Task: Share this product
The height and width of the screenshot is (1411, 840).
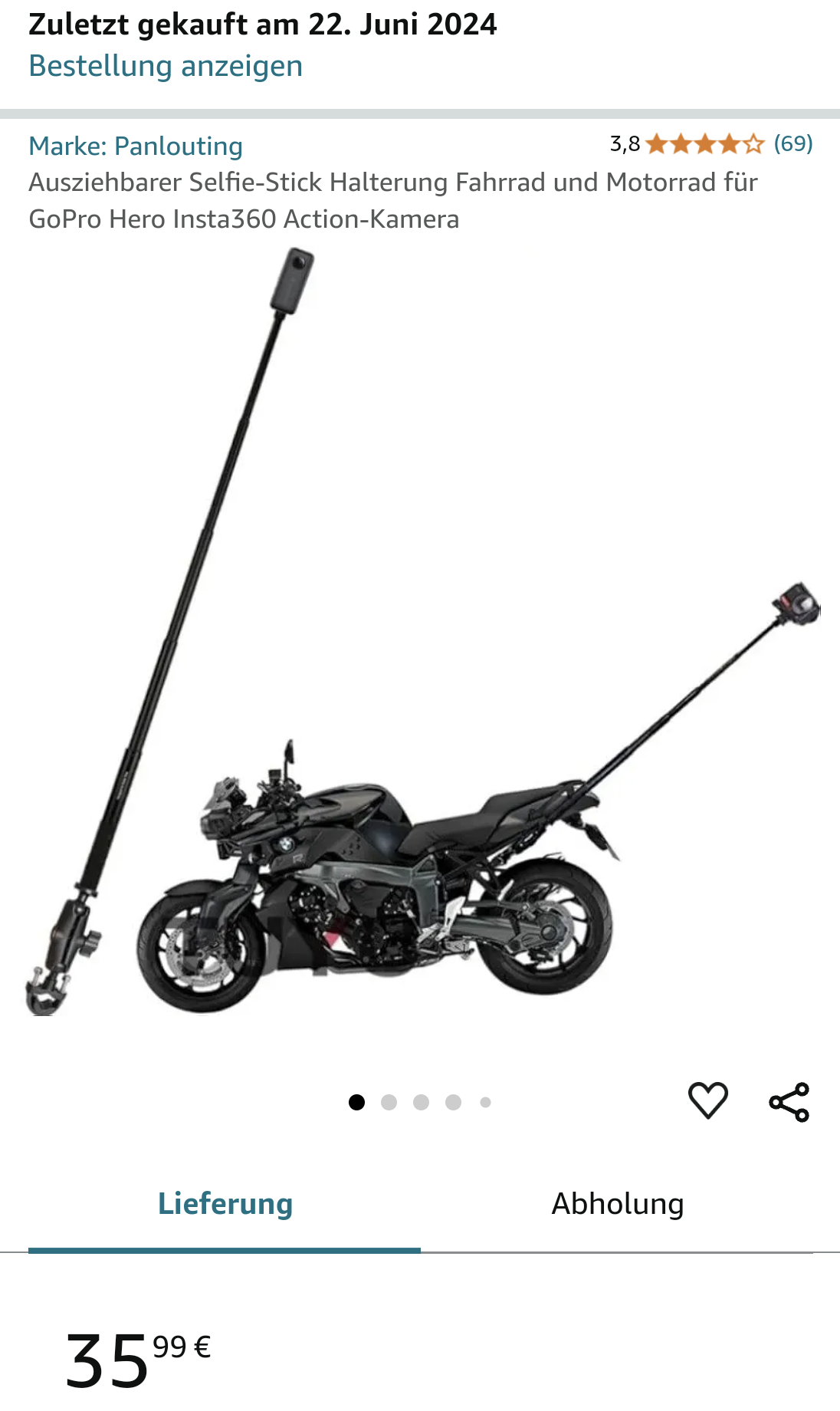Action: 789,1102
